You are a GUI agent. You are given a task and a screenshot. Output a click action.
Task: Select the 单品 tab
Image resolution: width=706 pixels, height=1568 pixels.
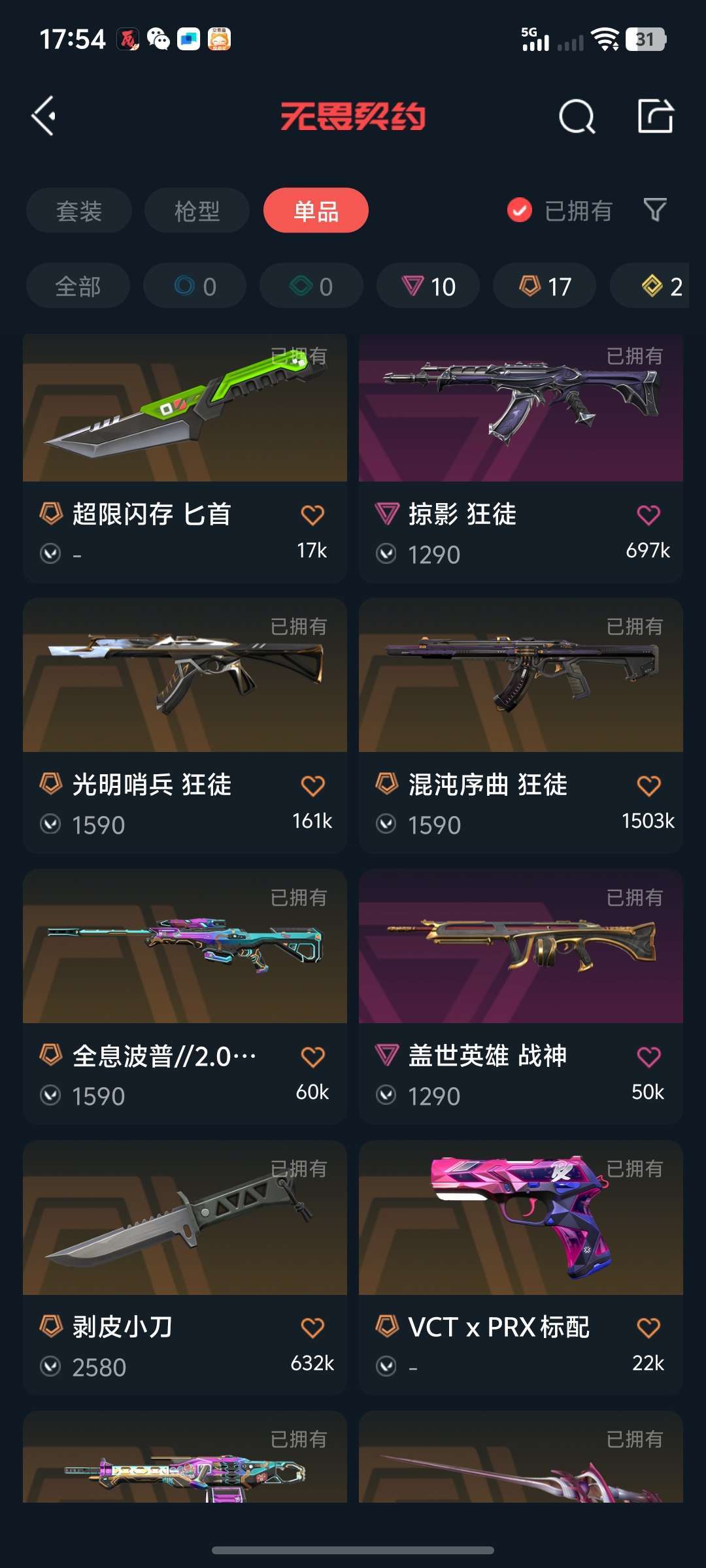(316, 210)
